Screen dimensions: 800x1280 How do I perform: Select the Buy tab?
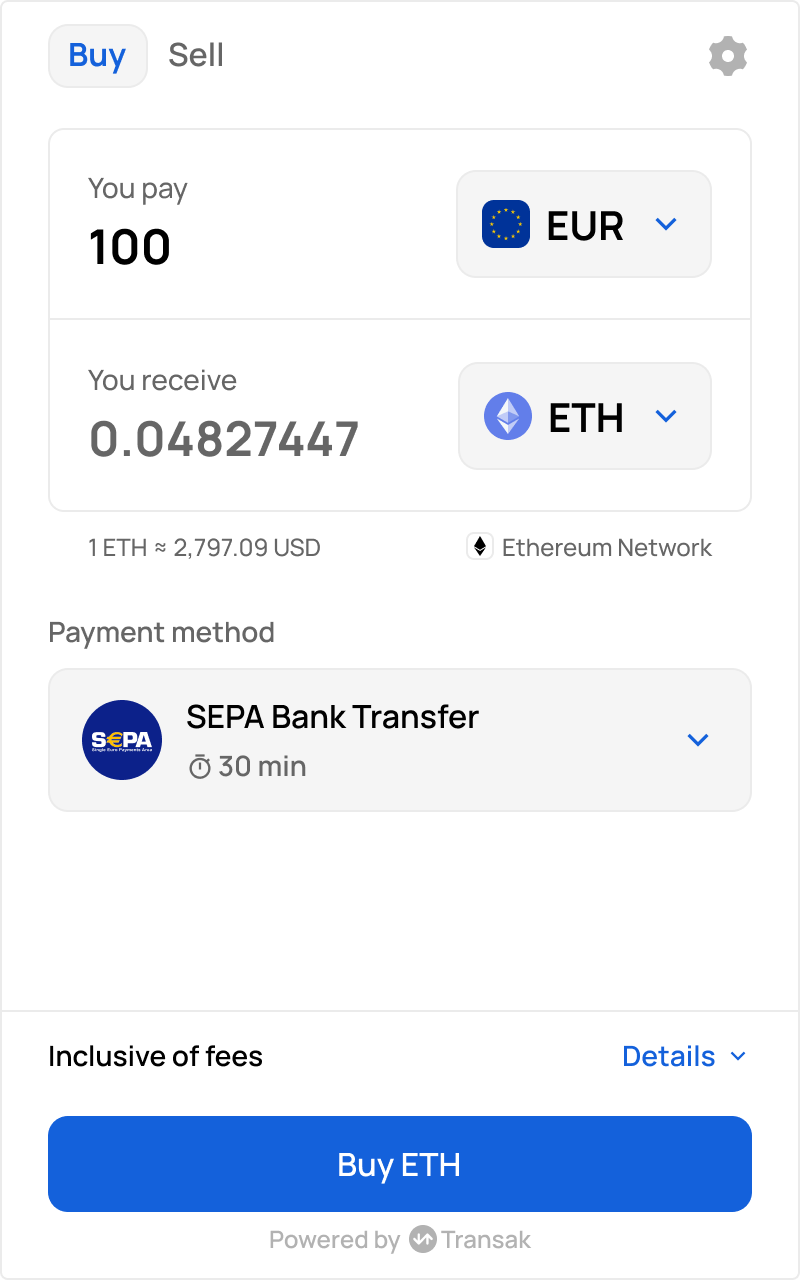coord(98,55)
